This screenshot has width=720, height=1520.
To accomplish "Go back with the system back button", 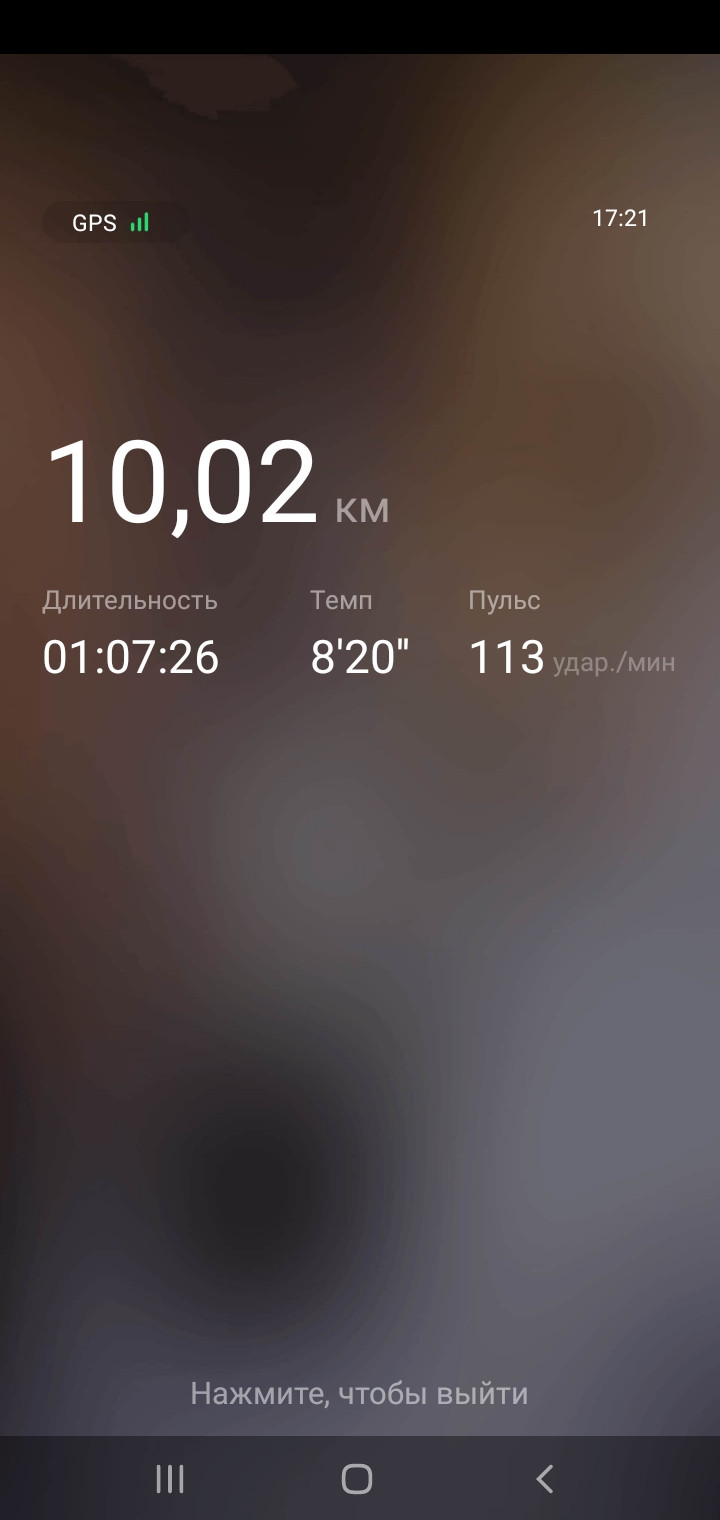I will coord(544,1478).
